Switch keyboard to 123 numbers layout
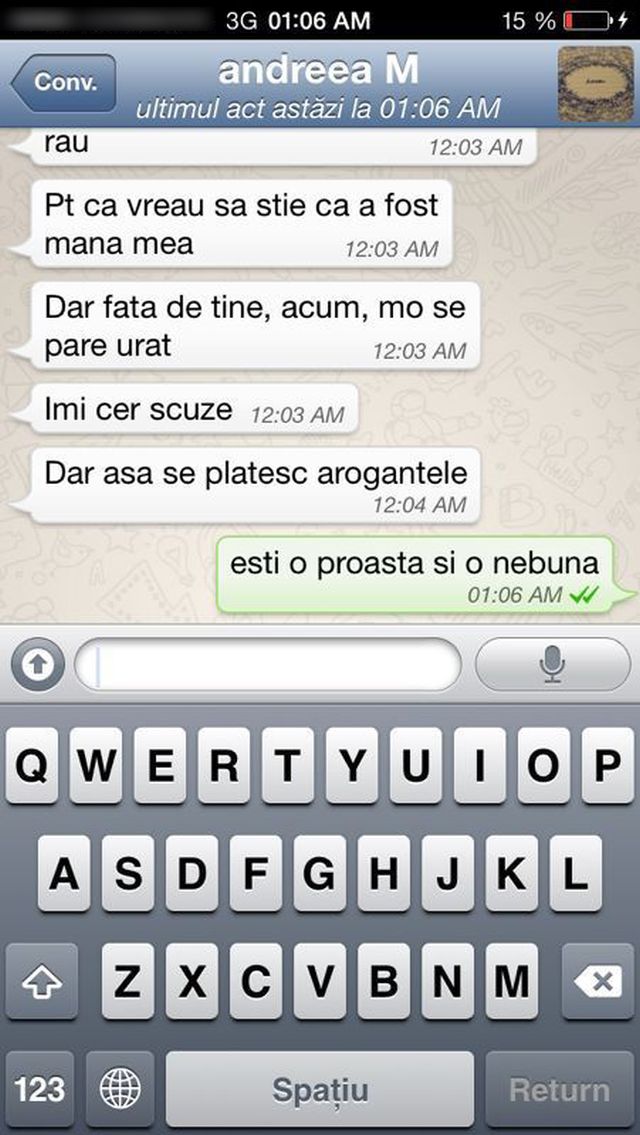 point(40,1088)
